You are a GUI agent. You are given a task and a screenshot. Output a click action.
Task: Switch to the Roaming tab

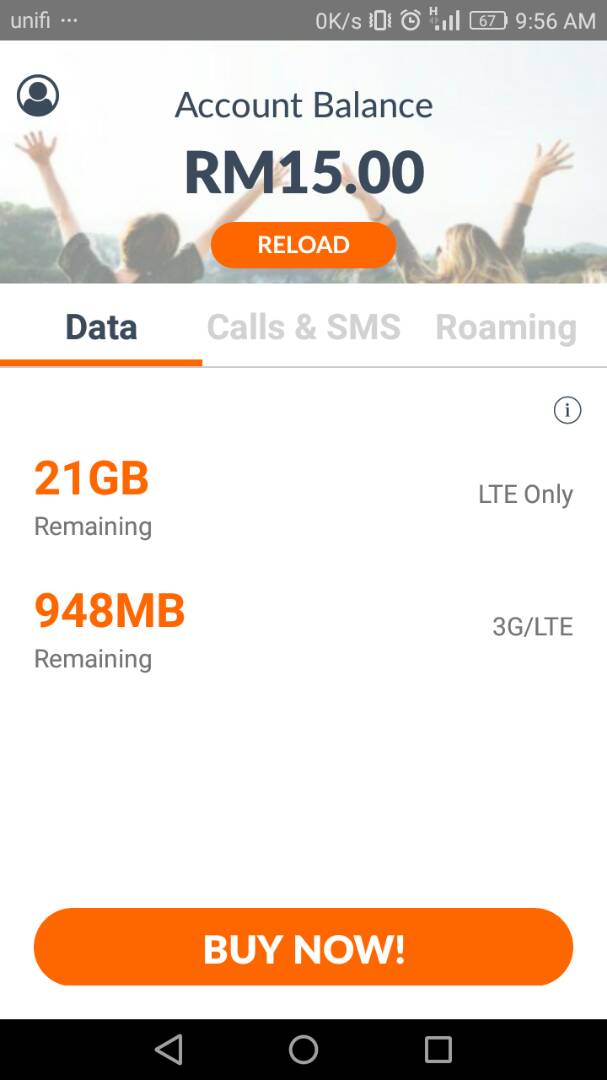[x=505, y=327]
